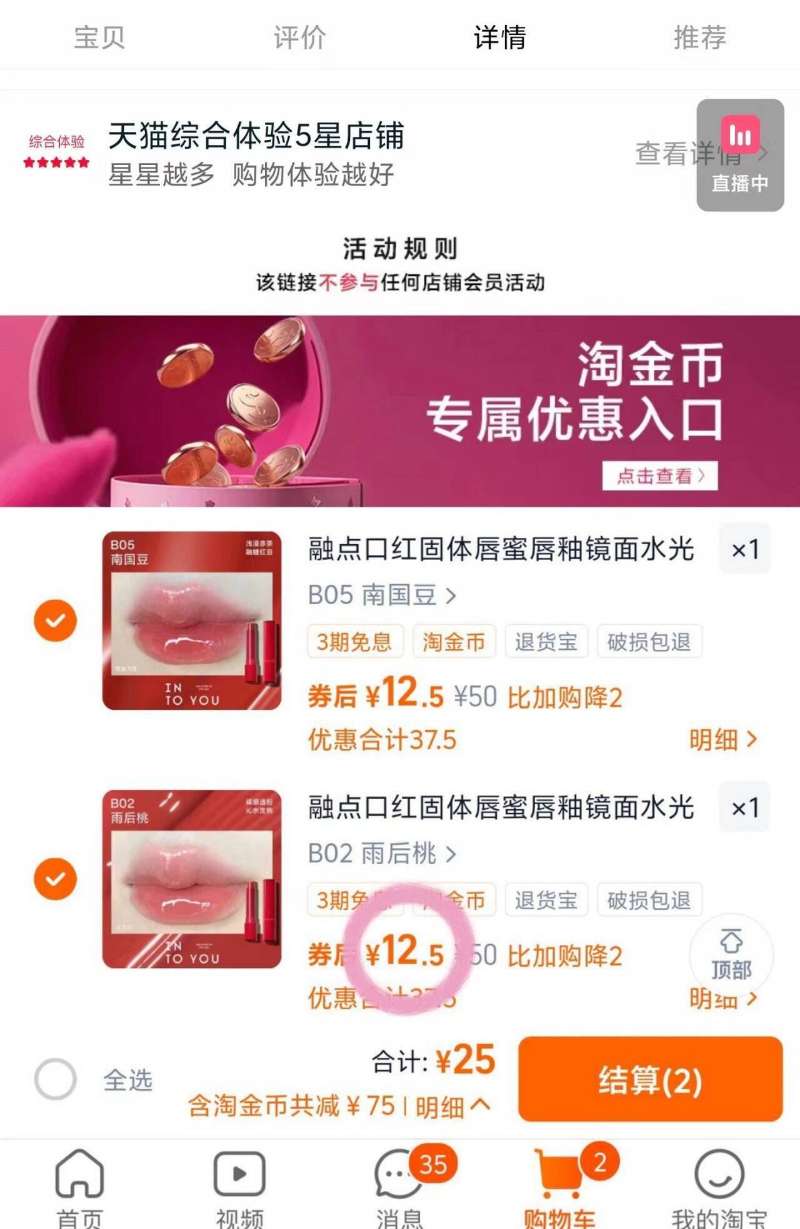Tap 点击查看 on the 淘金币 banner
The image size is (800, 1229).
(x=661, y=477)
